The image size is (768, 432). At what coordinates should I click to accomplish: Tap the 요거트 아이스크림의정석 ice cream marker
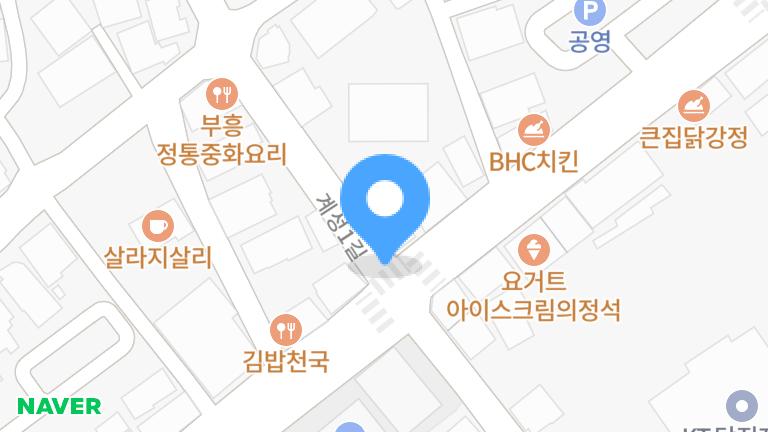[534, 250]
